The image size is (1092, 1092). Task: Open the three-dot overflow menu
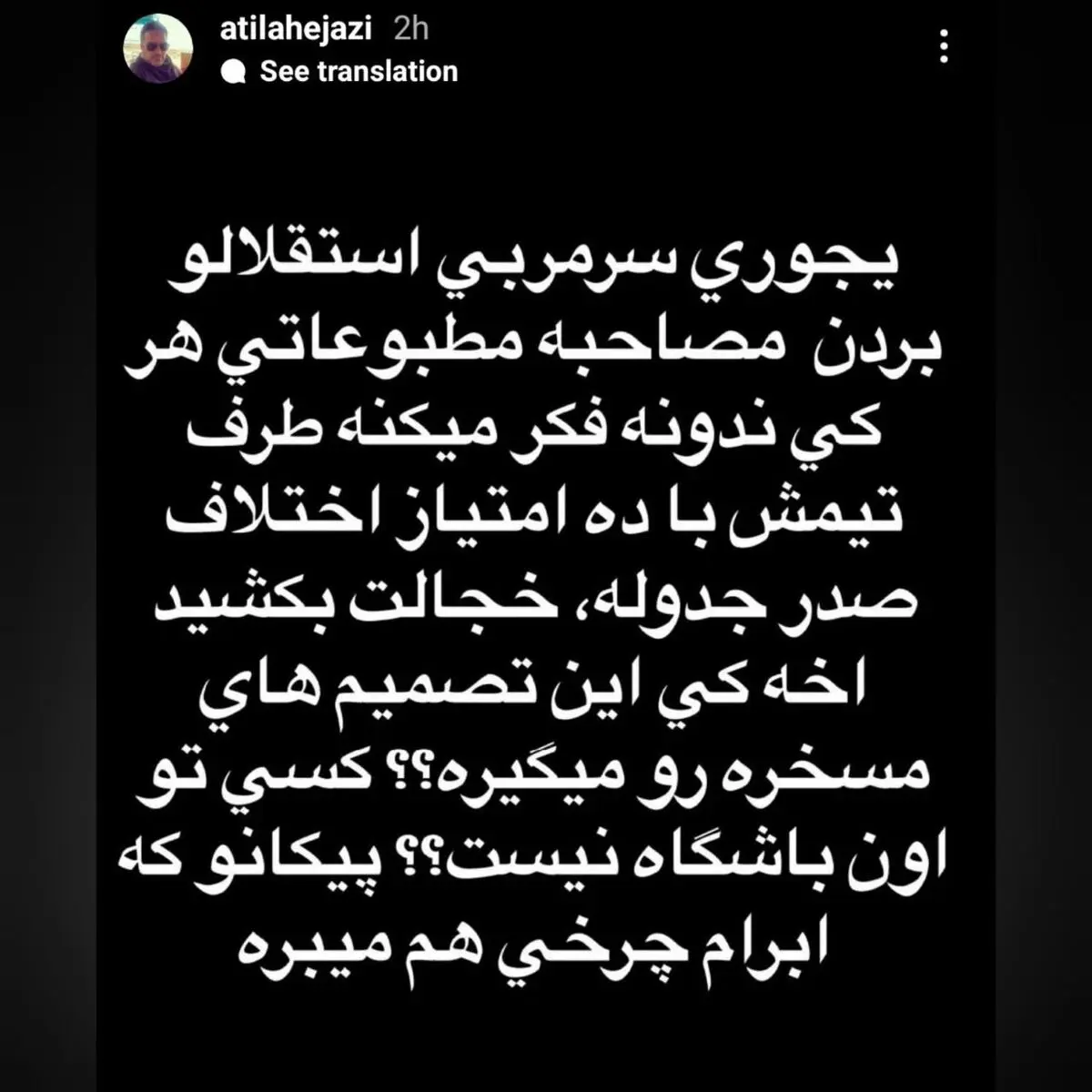click(944, 46)
